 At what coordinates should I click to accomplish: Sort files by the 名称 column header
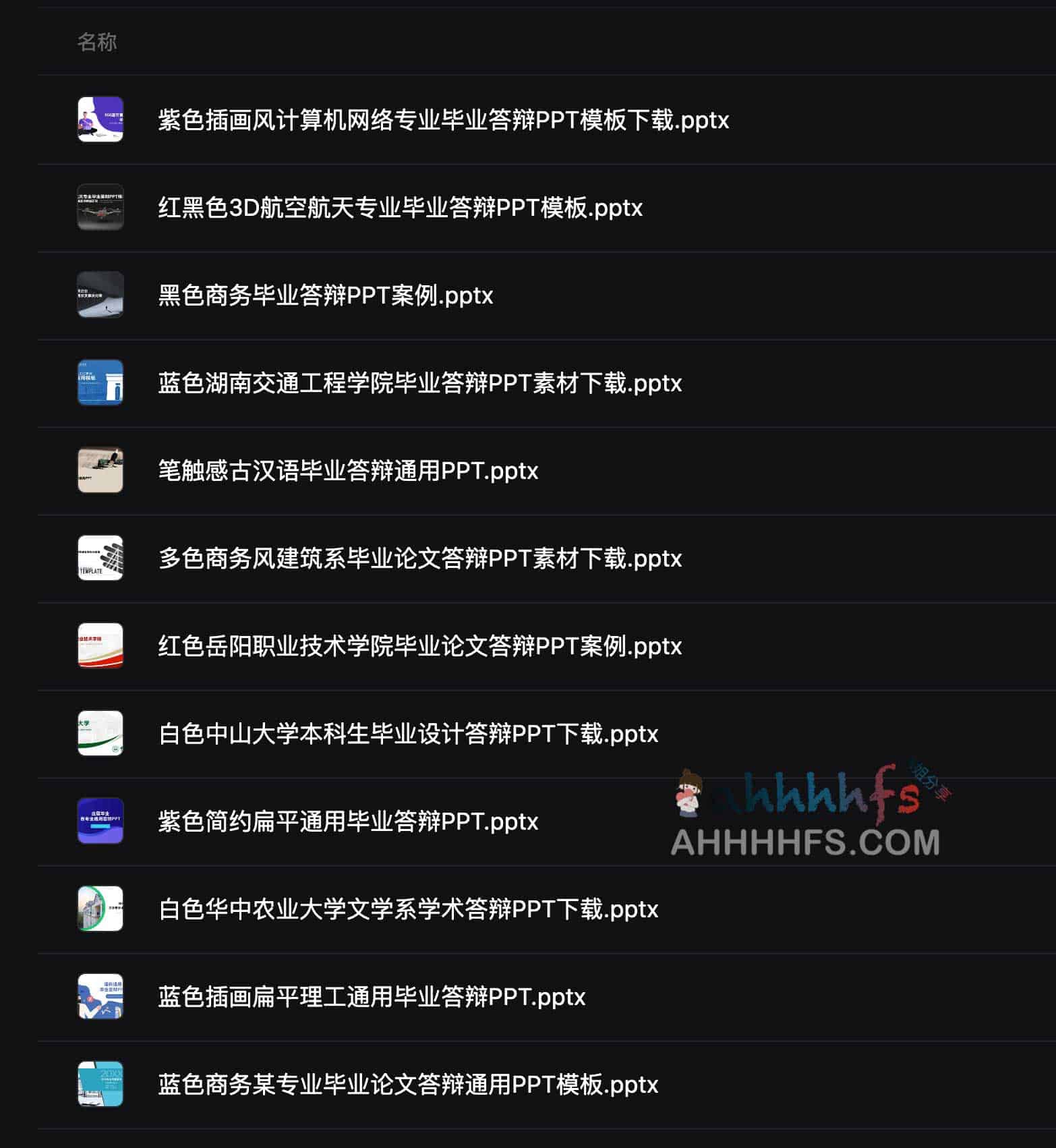click(97, 42)
